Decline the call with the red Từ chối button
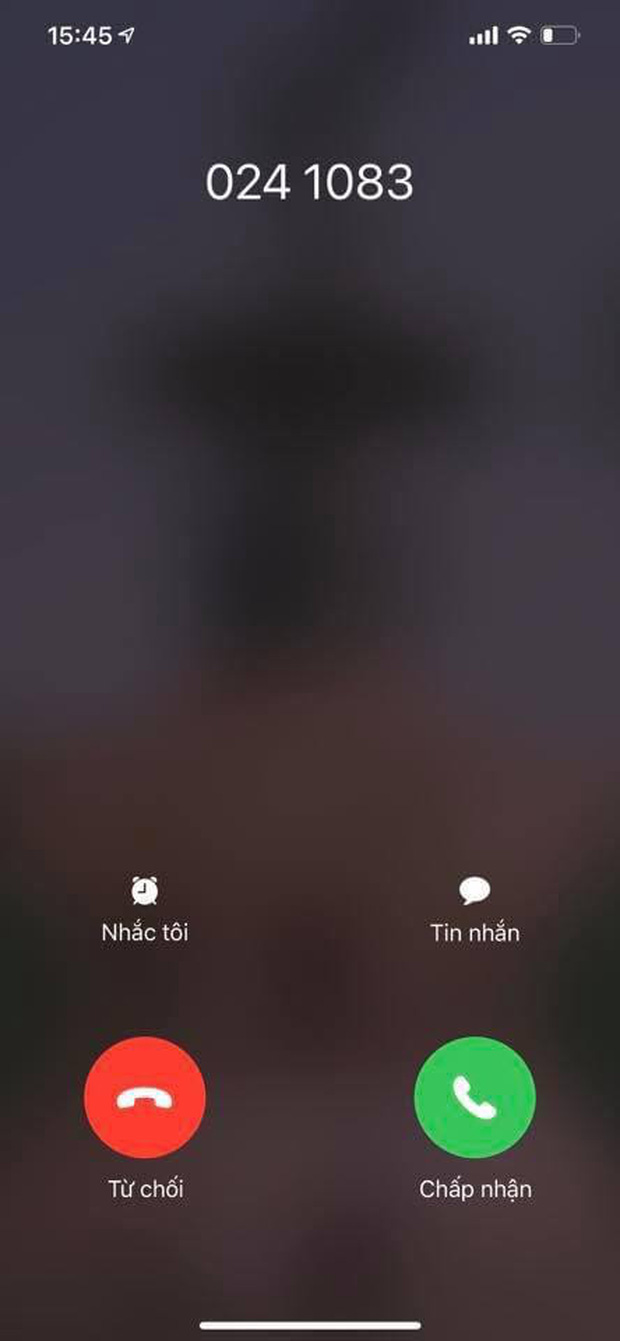Viewport: 620px width, 1341px height. (x=145, y=1097)
